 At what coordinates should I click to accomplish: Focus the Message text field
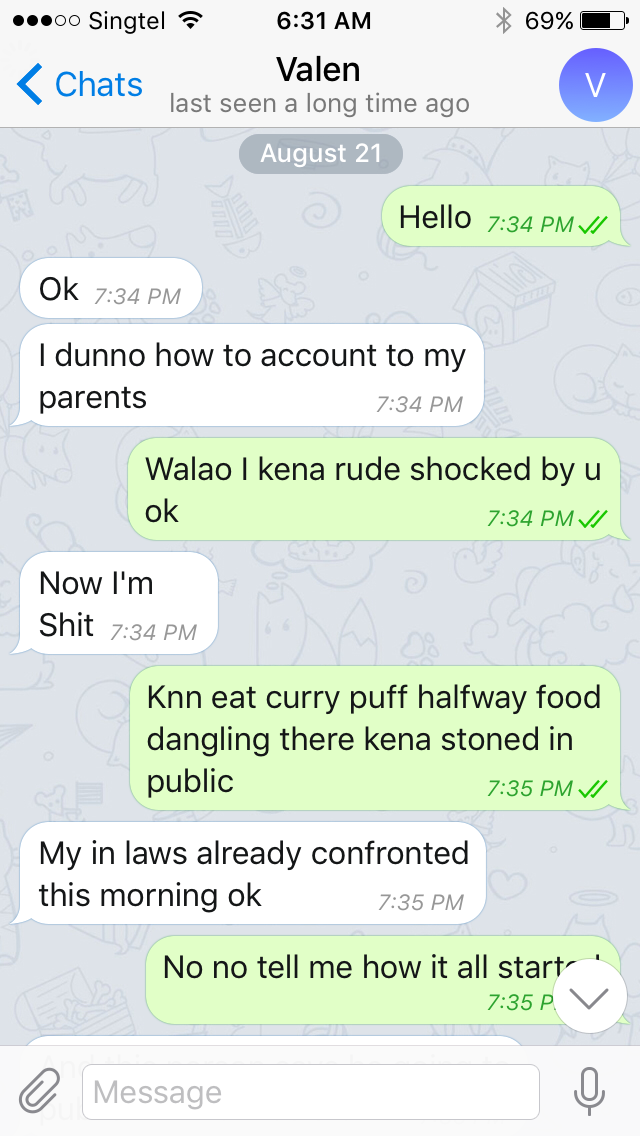(311, 1092)
